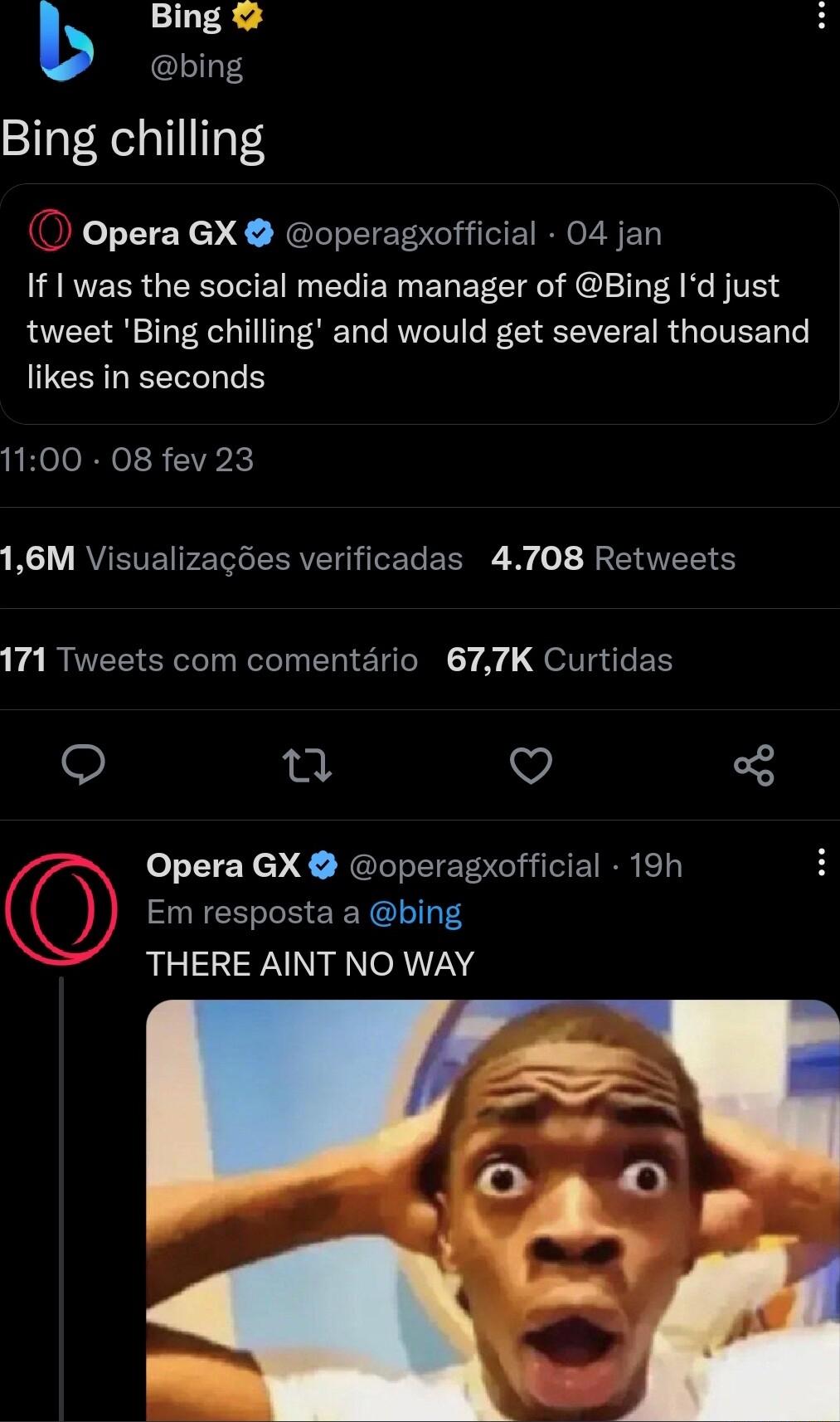Click the Retweet icon under the tweet
This screenshot has height=1422, width=840.
point(310,766)
